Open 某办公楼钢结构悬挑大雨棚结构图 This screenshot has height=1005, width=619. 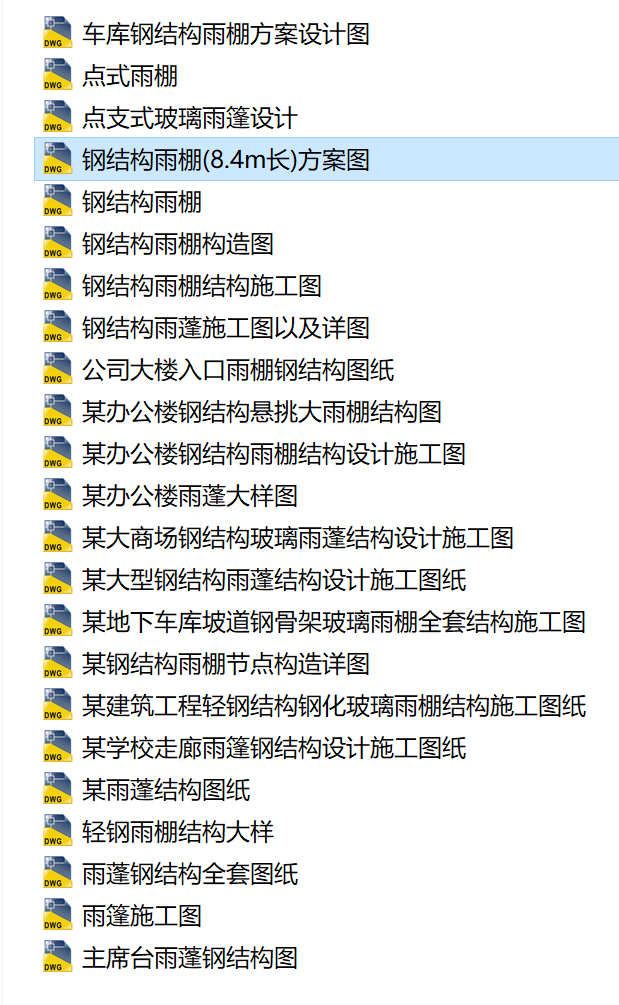tap(261, 412)
